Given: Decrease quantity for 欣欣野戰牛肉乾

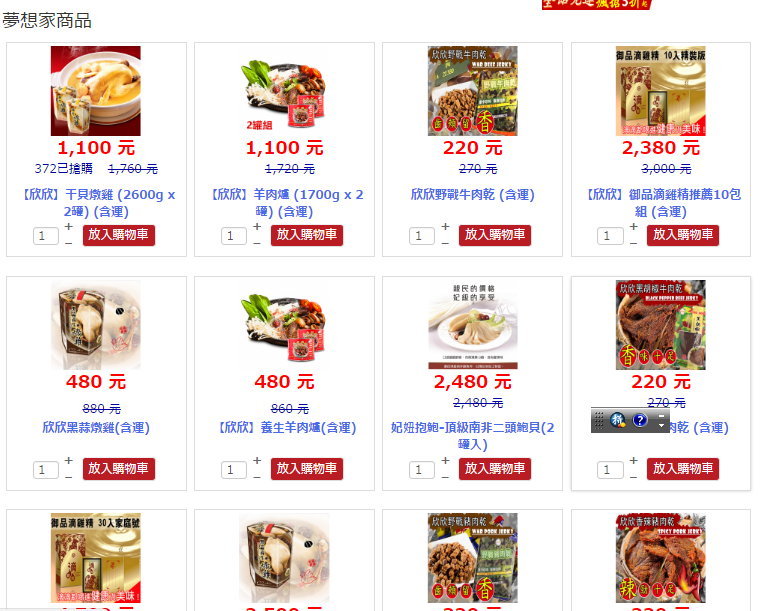Looking at the screenshot, I should pyautogui.click(x=445, y=244).
